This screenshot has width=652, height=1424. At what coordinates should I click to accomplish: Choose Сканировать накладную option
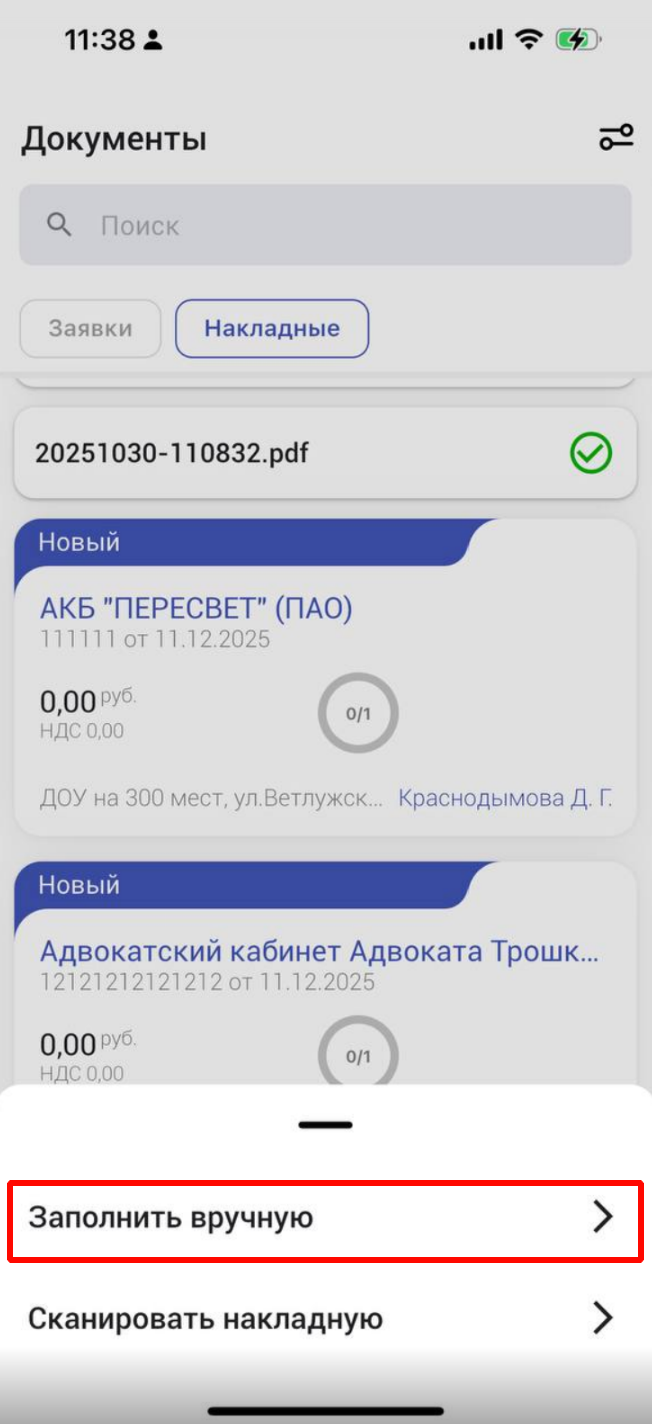click(x=325, y=1318)
